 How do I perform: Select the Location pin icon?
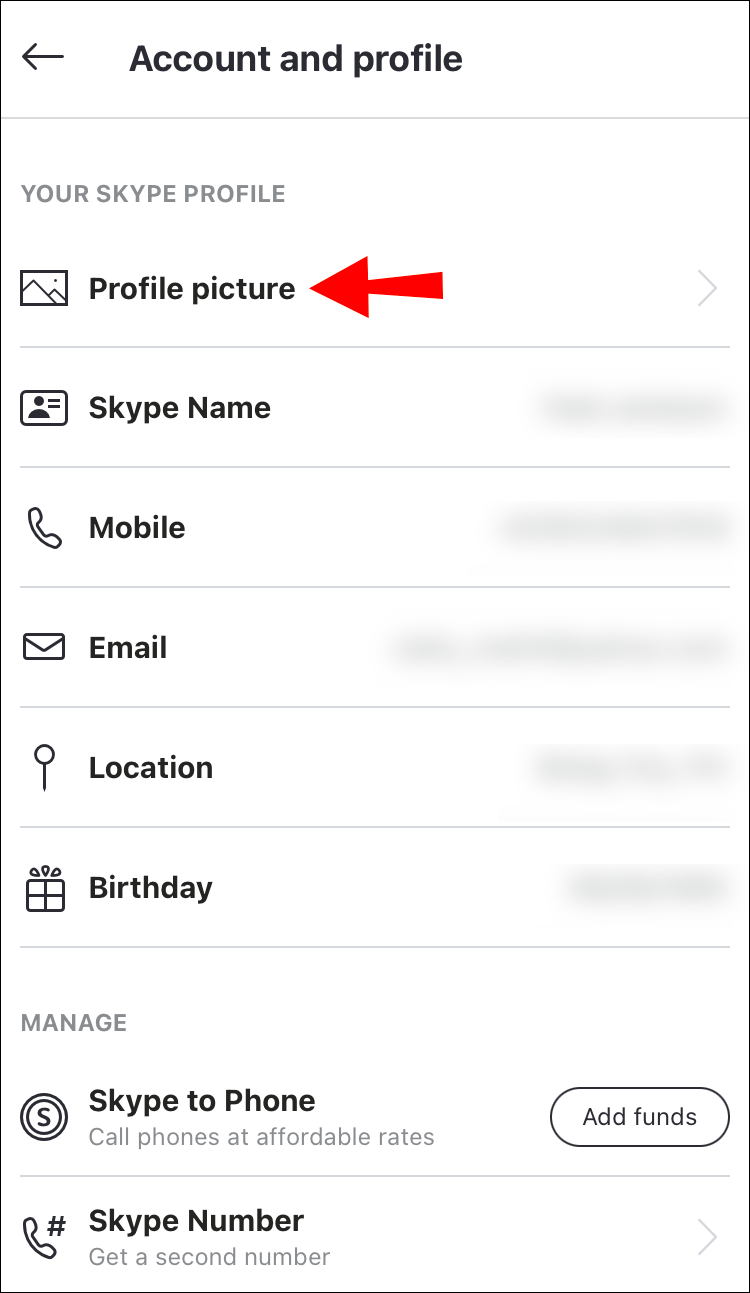tap(44, 767)
